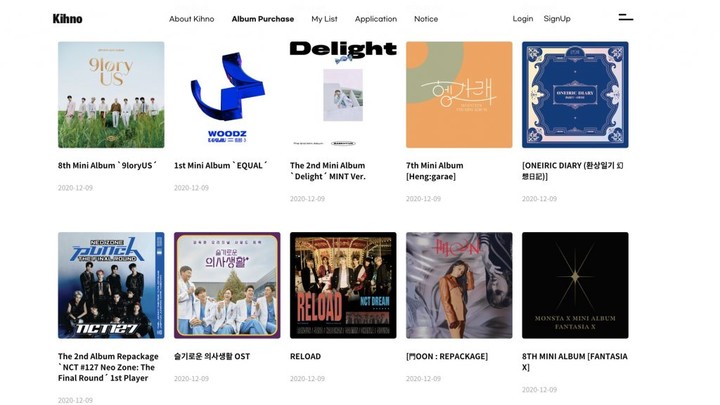
Task: Tap the Login link
Action: click(522, 18)
